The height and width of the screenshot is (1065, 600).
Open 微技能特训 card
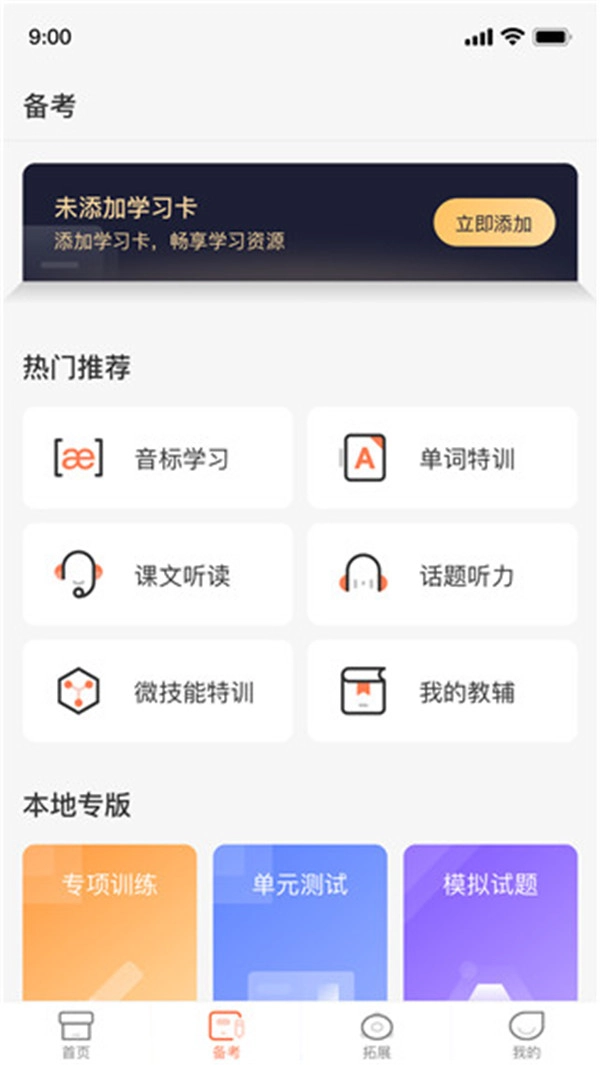pos(157,691)
